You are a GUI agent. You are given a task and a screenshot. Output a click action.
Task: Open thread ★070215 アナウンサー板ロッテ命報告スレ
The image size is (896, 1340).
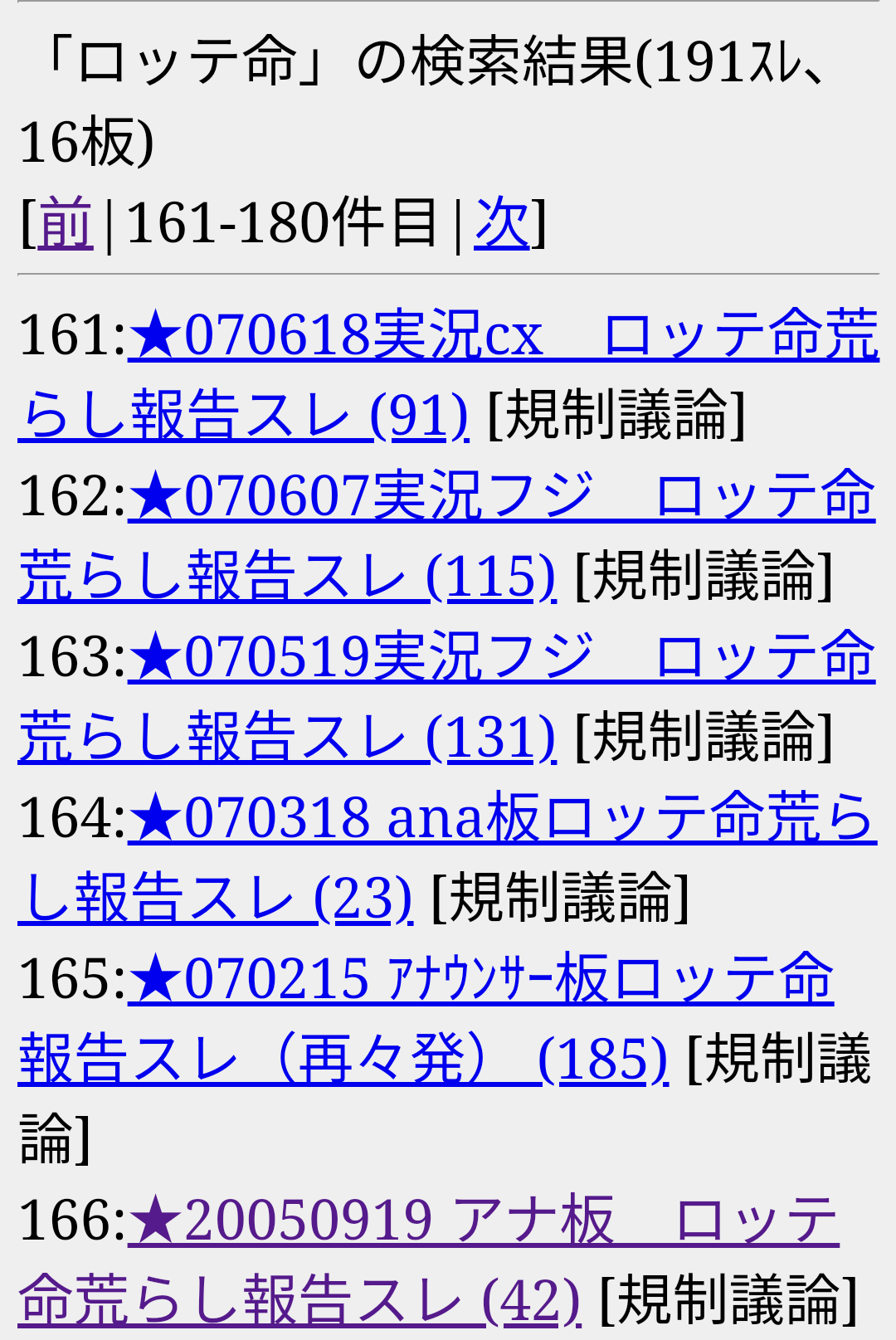(481, 979)
